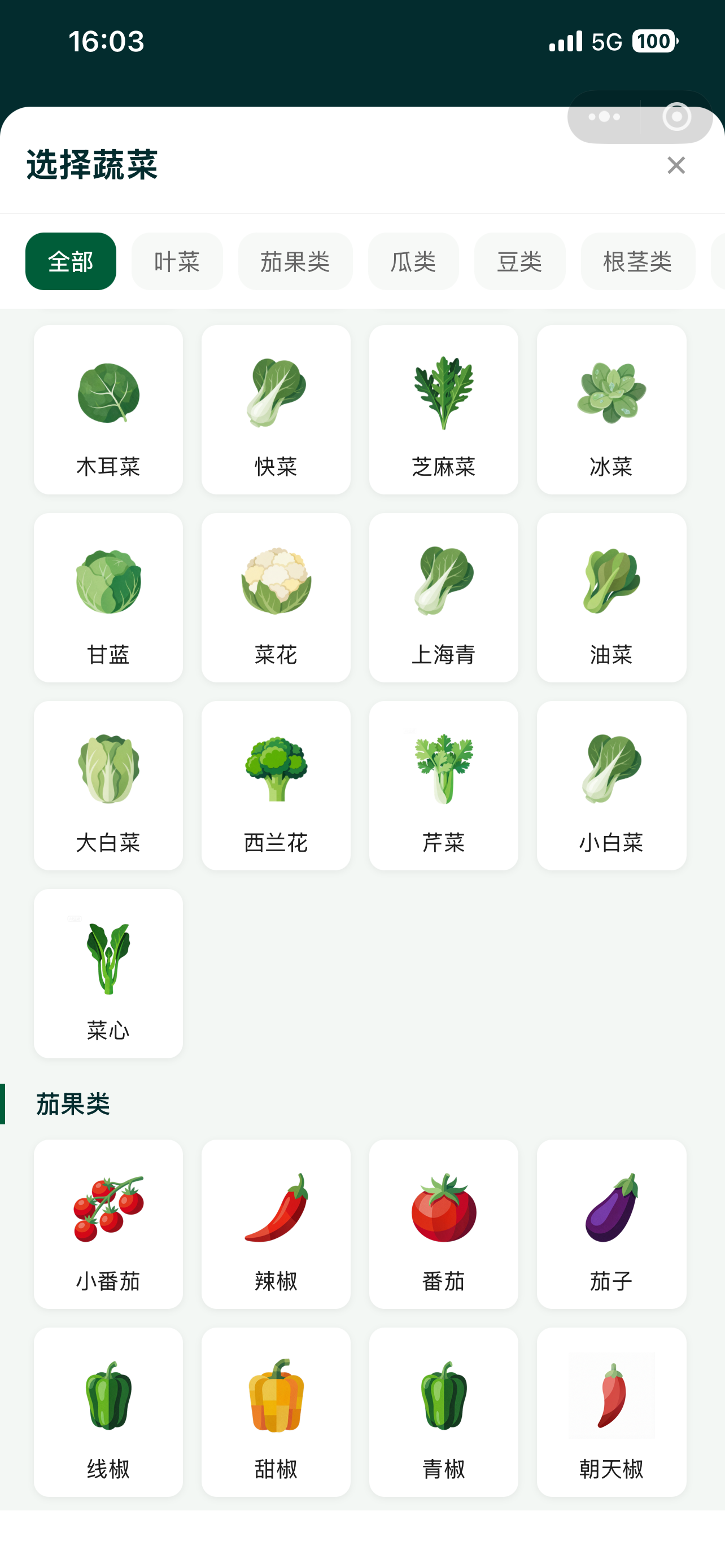Choose the 菜花 tile
725x1568 pixels.
click(x=276, y=598)
